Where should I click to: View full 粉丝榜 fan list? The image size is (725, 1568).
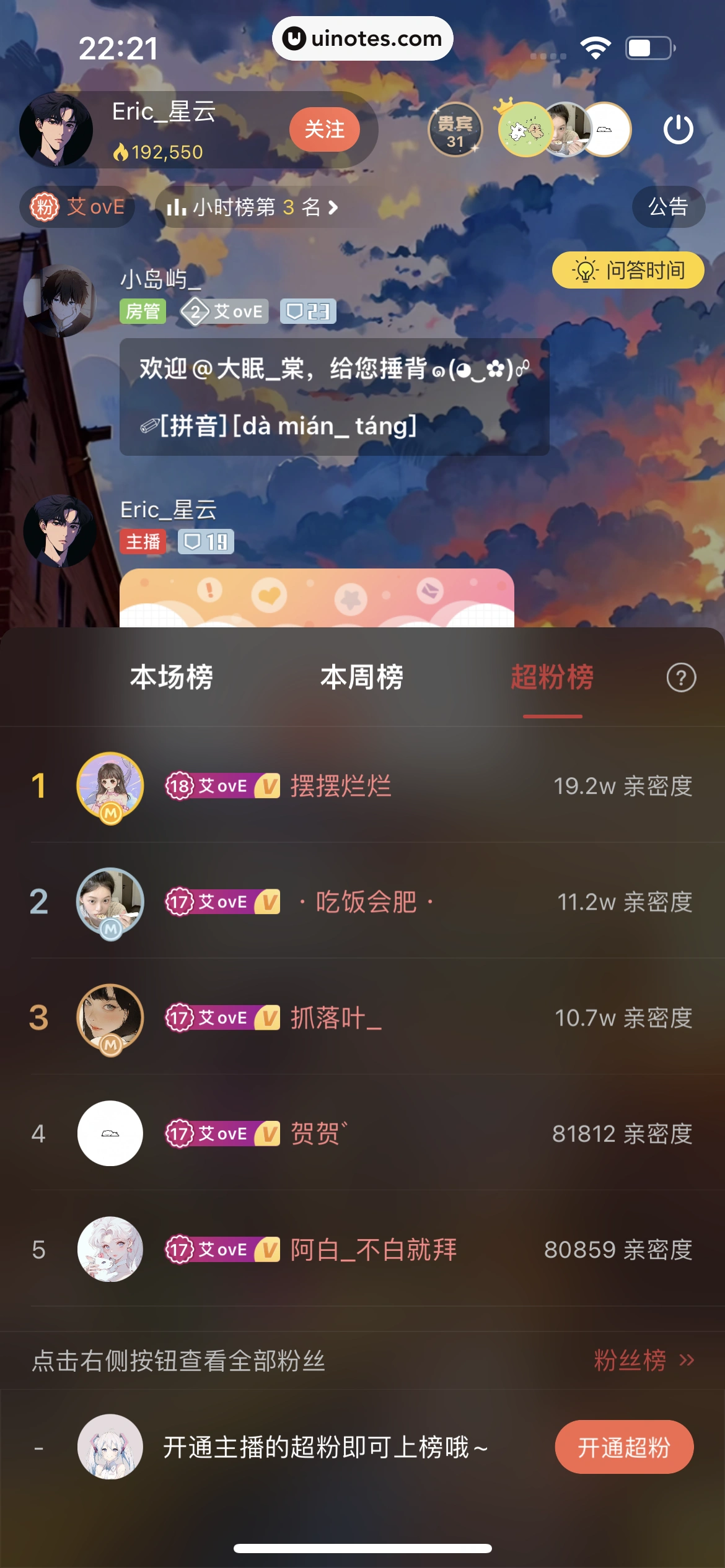(643, 1361)
